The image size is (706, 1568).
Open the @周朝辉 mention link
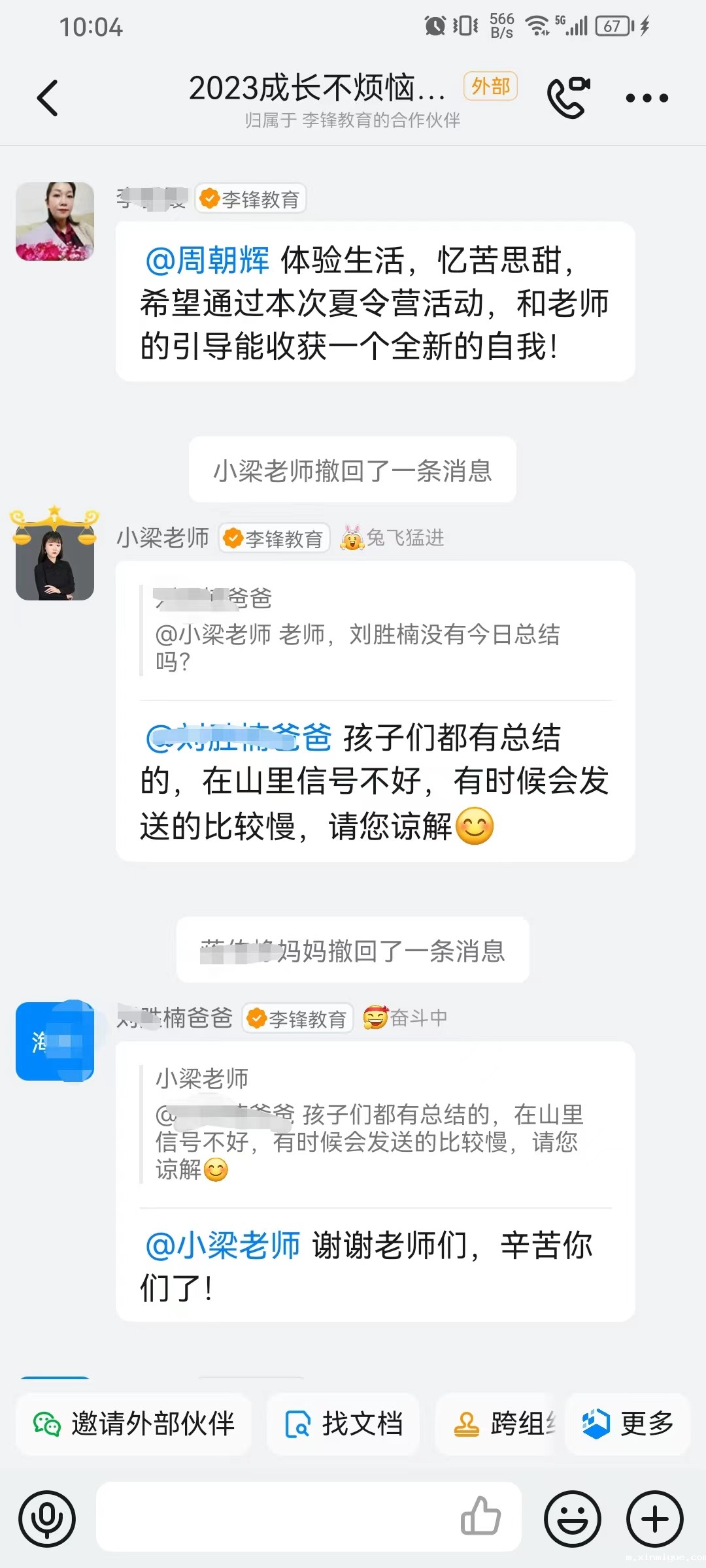tap(206, 259)
